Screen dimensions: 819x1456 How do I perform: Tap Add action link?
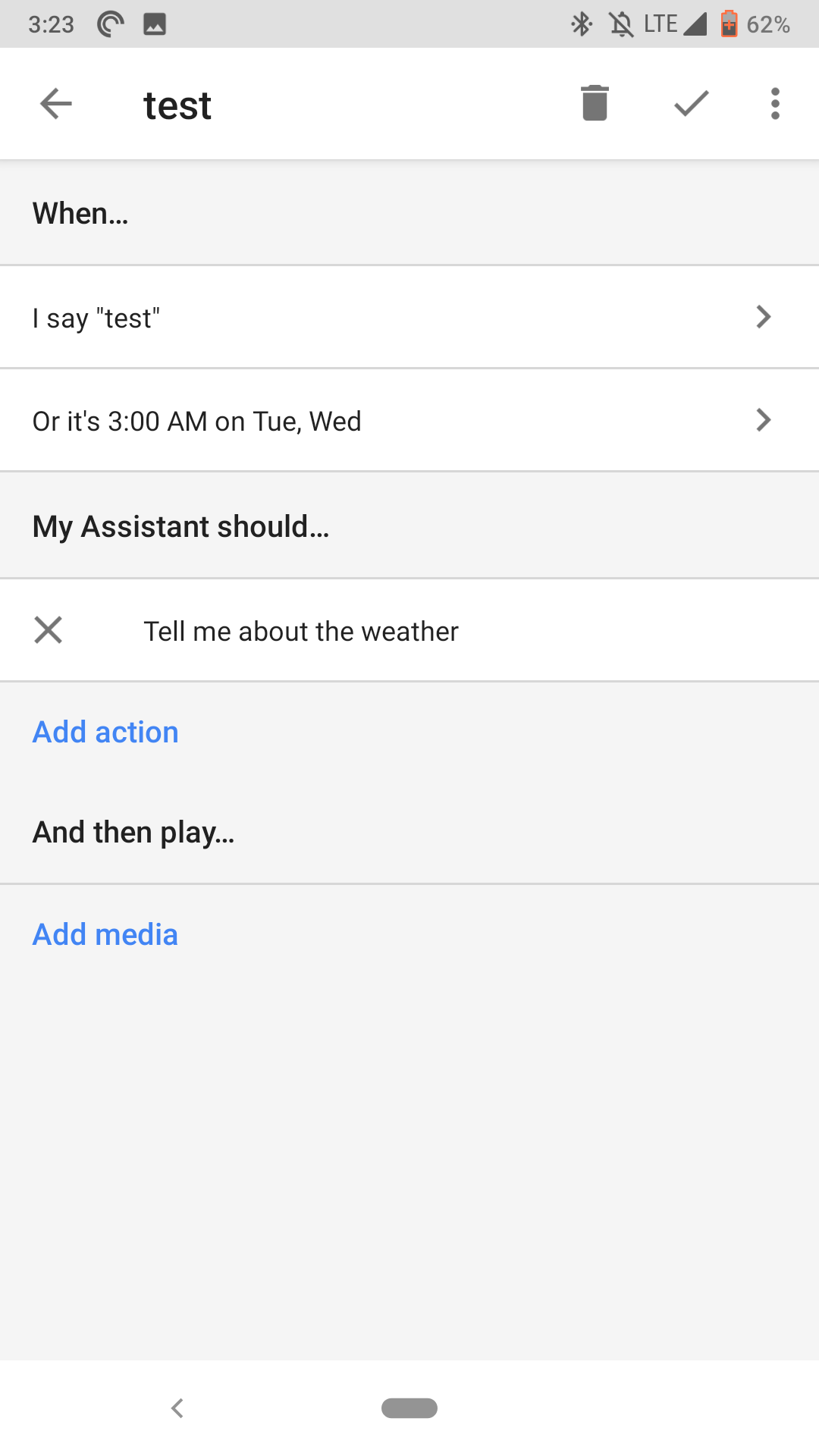(x=105, y=733)
